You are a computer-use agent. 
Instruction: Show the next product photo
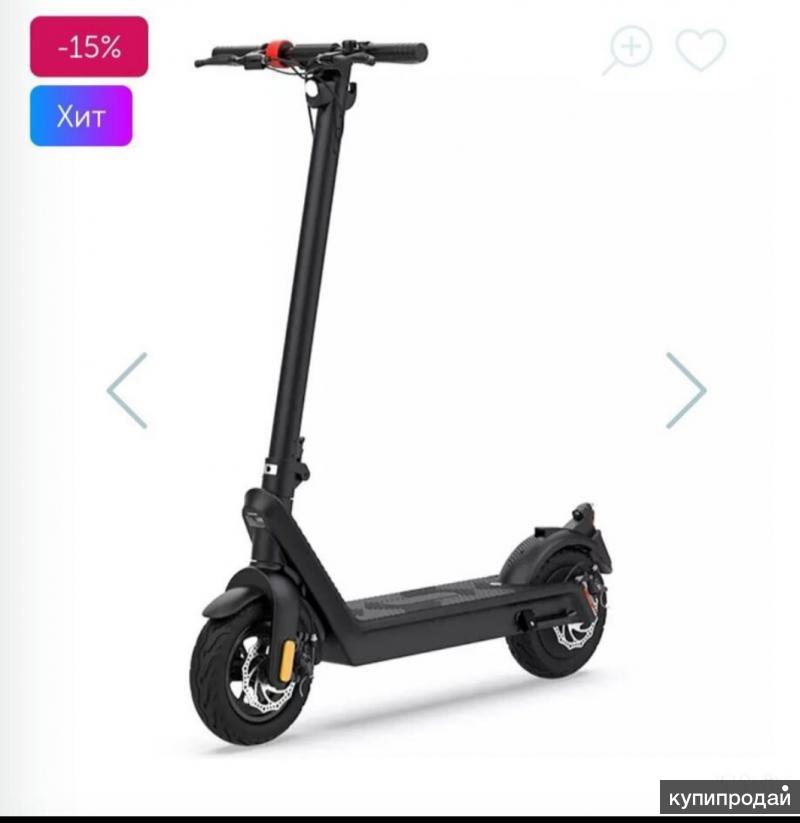click(x=686, y=391)
